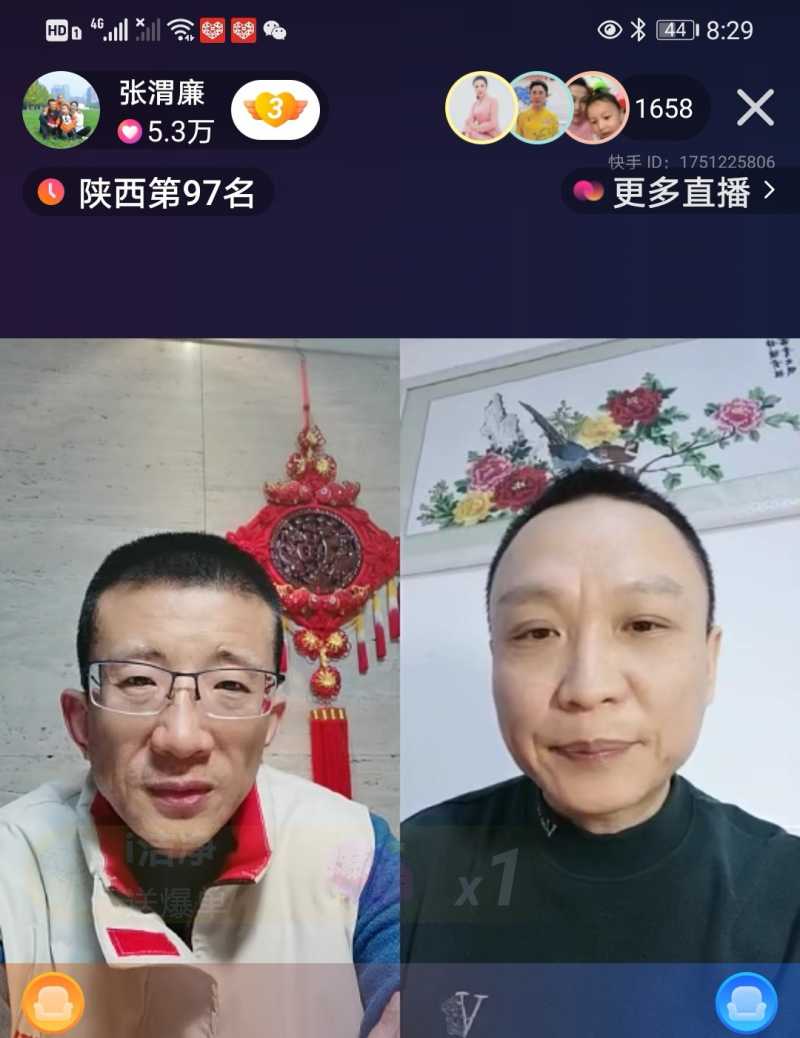Open the third viewer's avatar
The image size is (800, 1038).
pos(596,107)
